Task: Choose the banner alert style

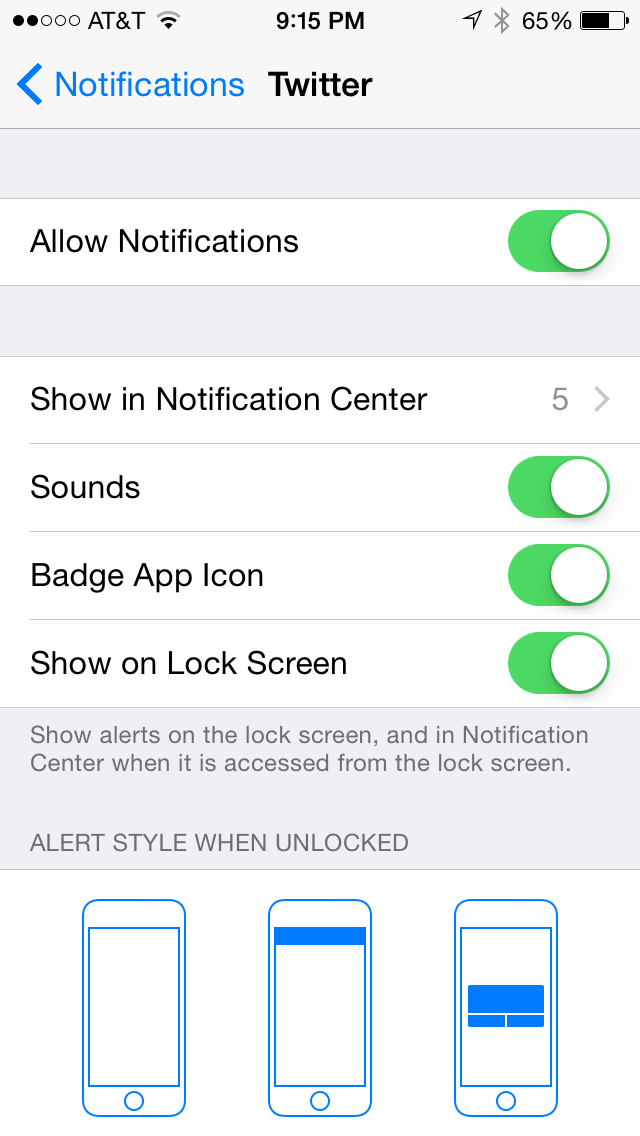Action: 320,1007
